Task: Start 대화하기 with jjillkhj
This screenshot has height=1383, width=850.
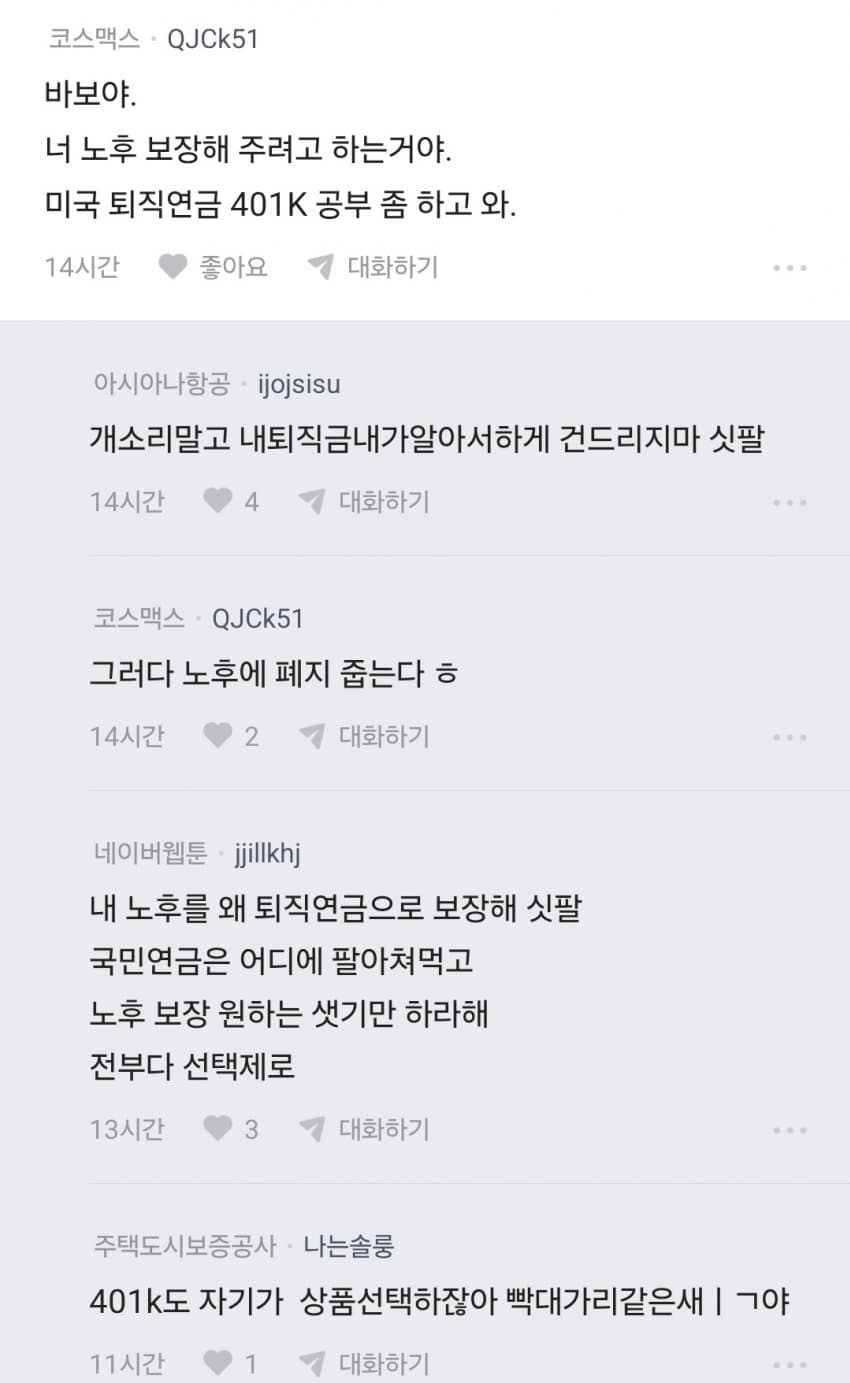Action: [364, 1129]
